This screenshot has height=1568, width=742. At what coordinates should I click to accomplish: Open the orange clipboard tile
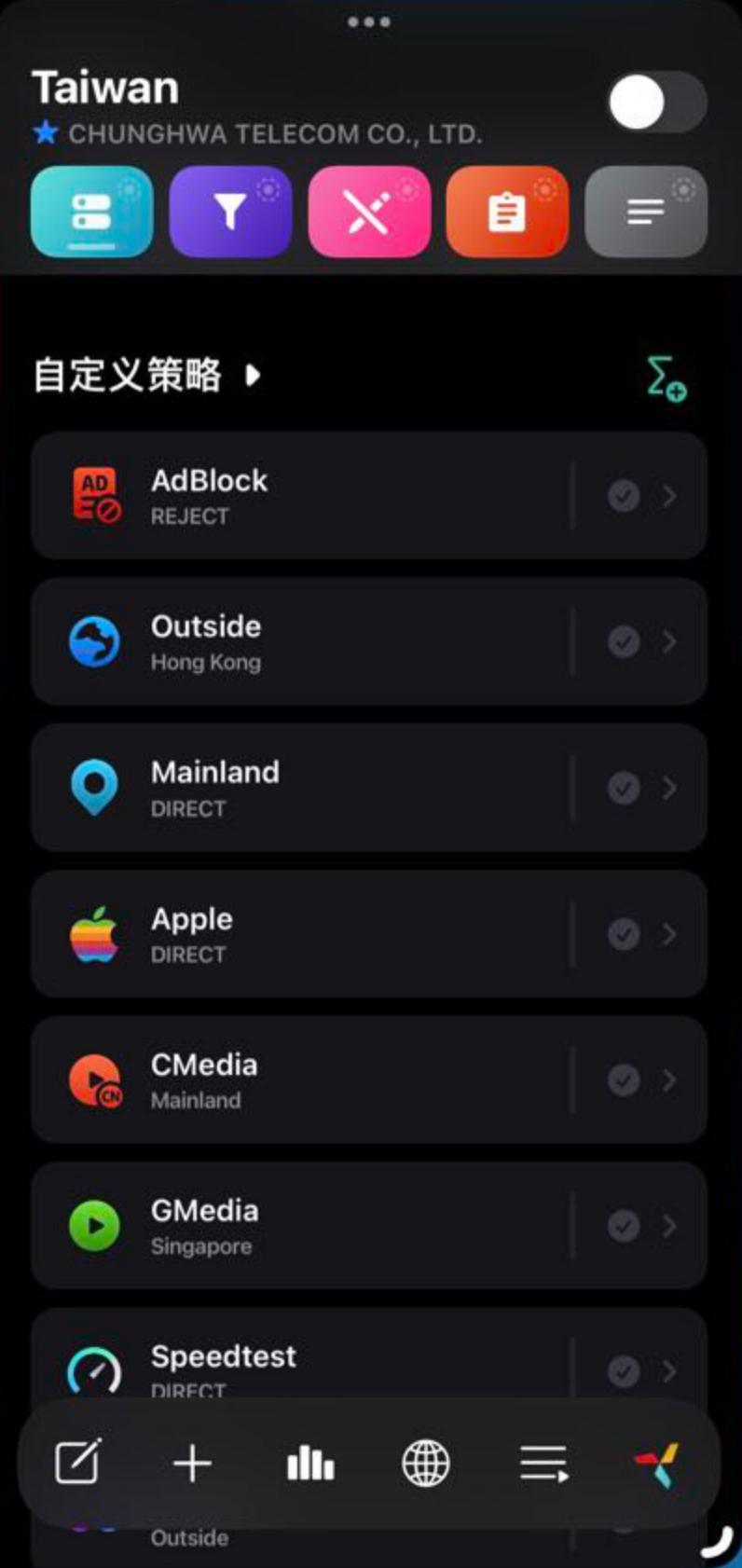(x=507, y=212)
